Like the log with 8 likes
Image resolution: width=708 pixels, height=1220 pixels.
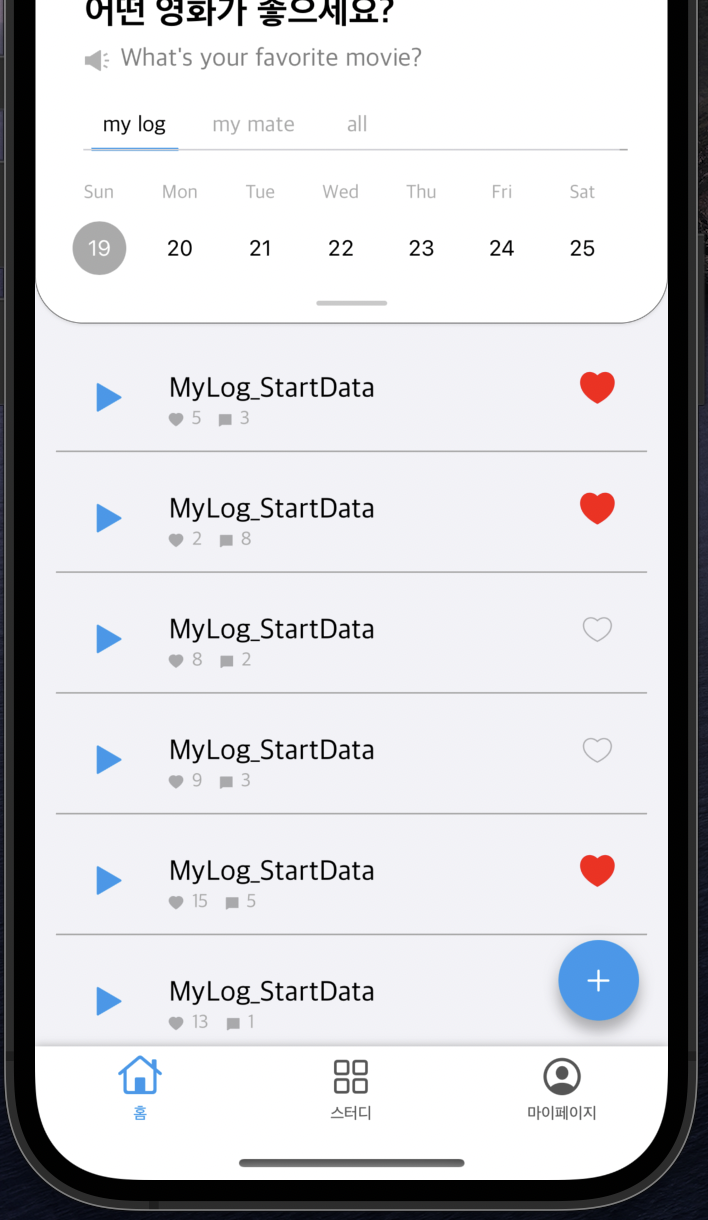pos(597,629)
